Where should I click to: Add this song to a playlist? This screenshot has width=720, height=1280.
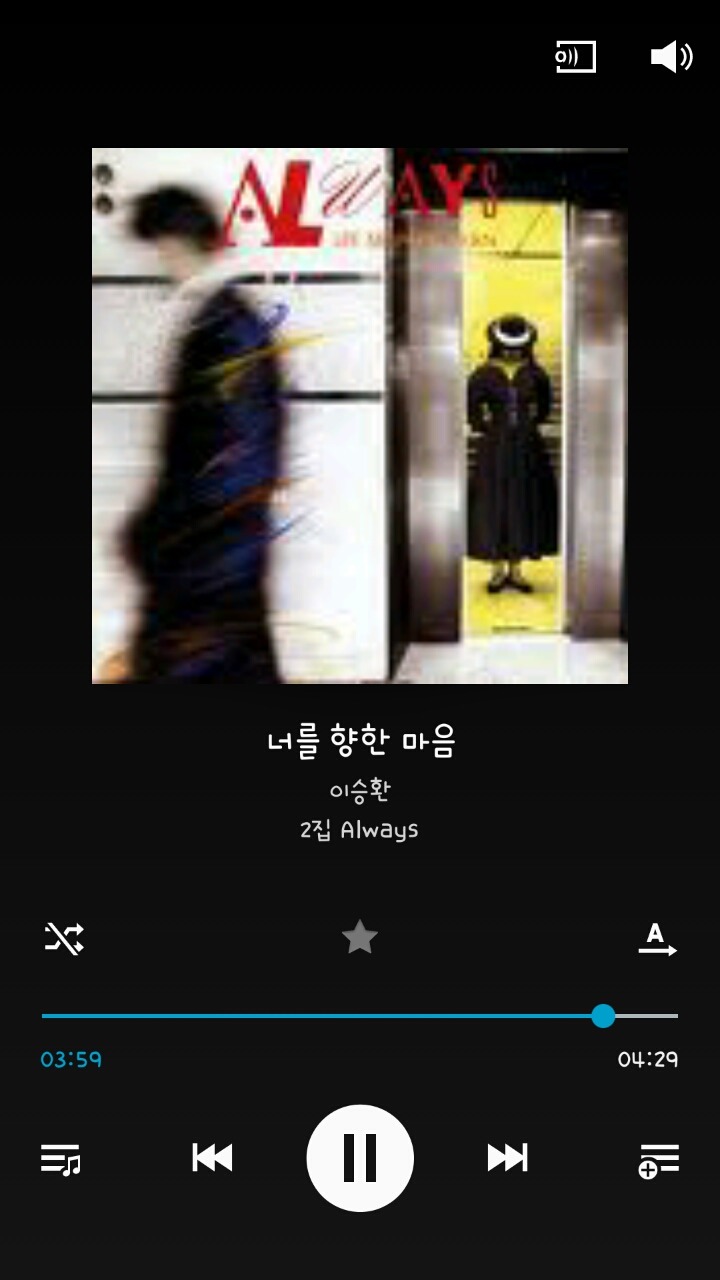pyautogui.click(x=659, y=1160)
